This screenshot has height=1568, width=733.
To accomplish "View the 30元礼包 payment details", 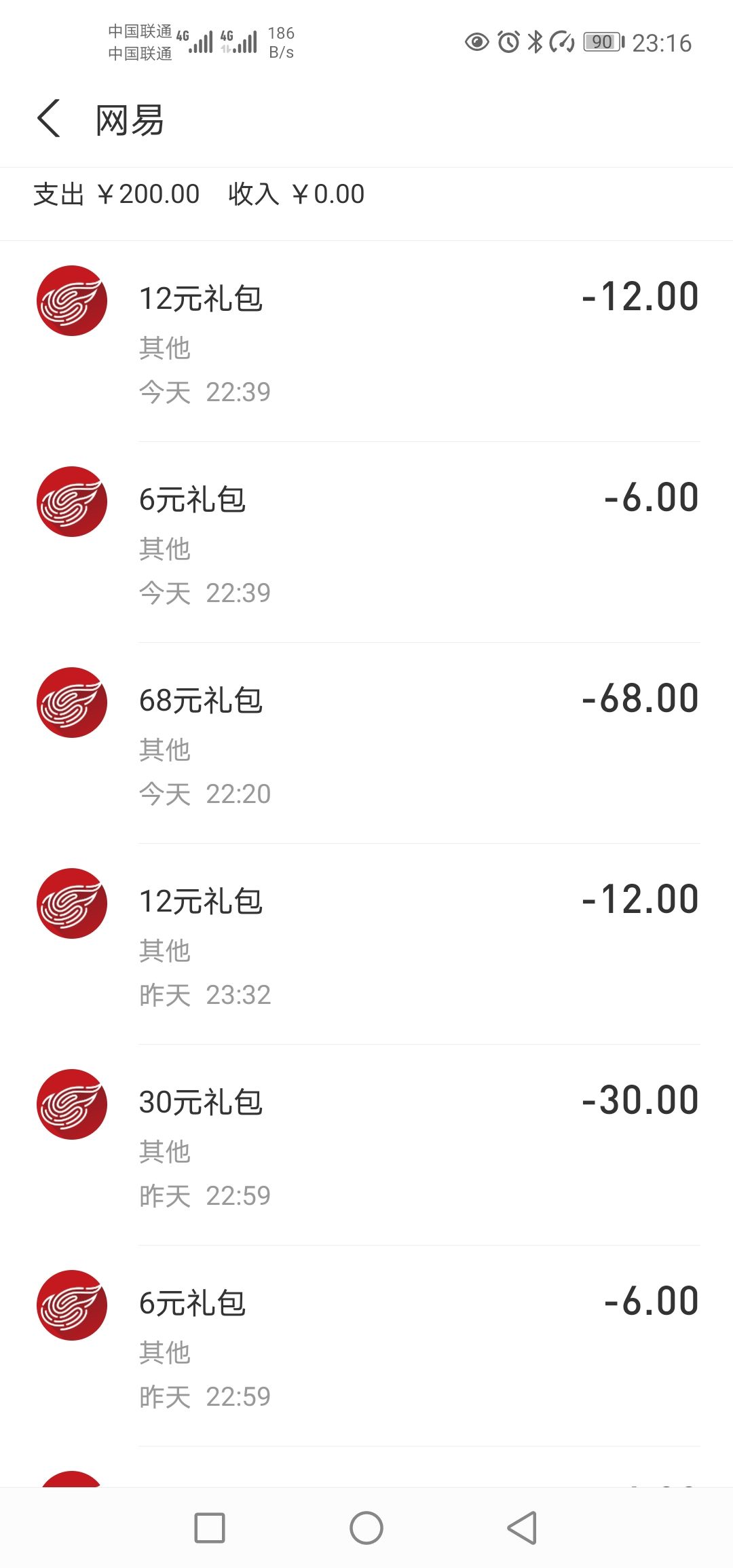I will pyautogui.click(x=366, y=1145).
